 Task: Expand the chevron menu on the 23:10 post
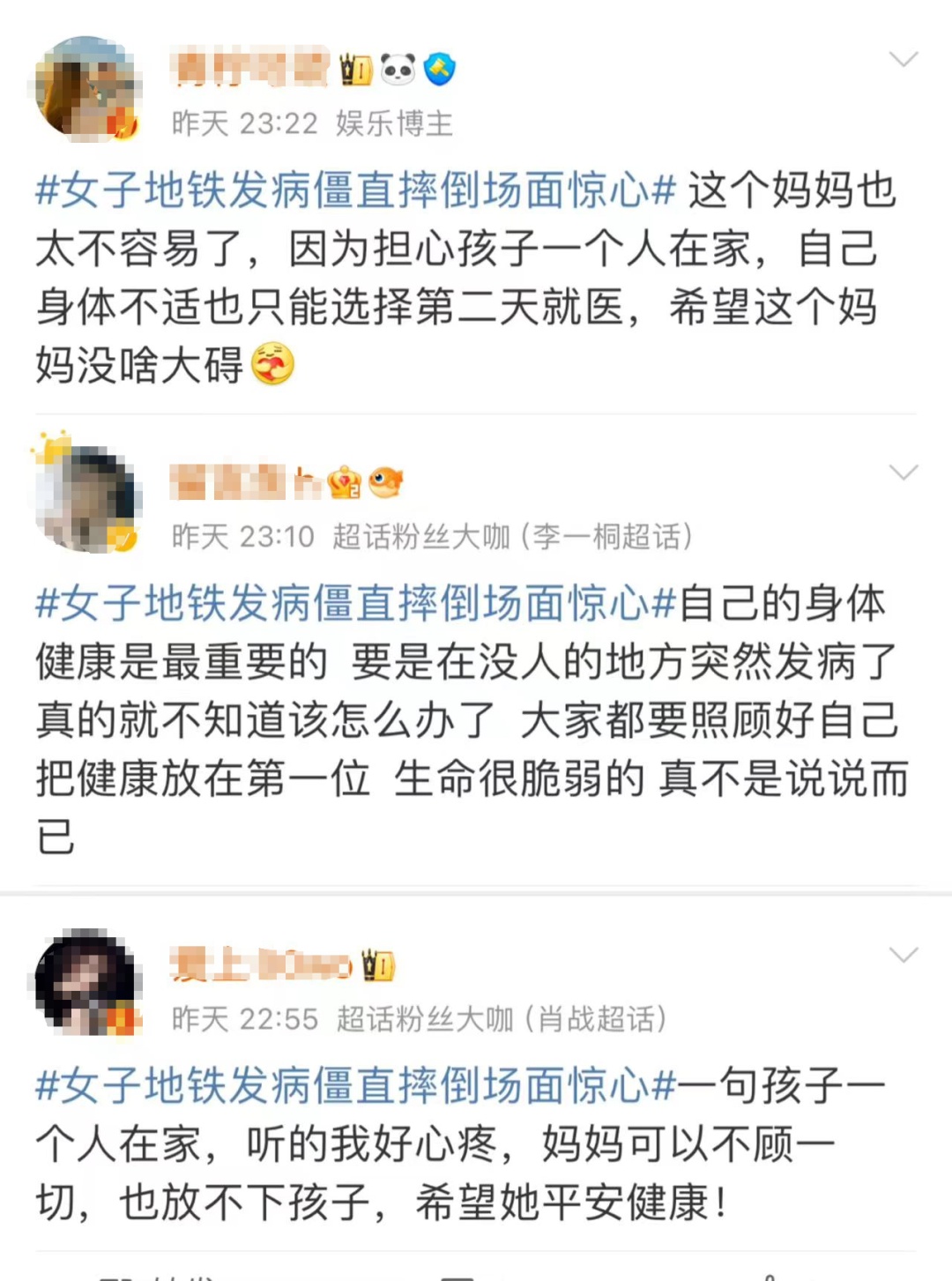click(904, 473)
